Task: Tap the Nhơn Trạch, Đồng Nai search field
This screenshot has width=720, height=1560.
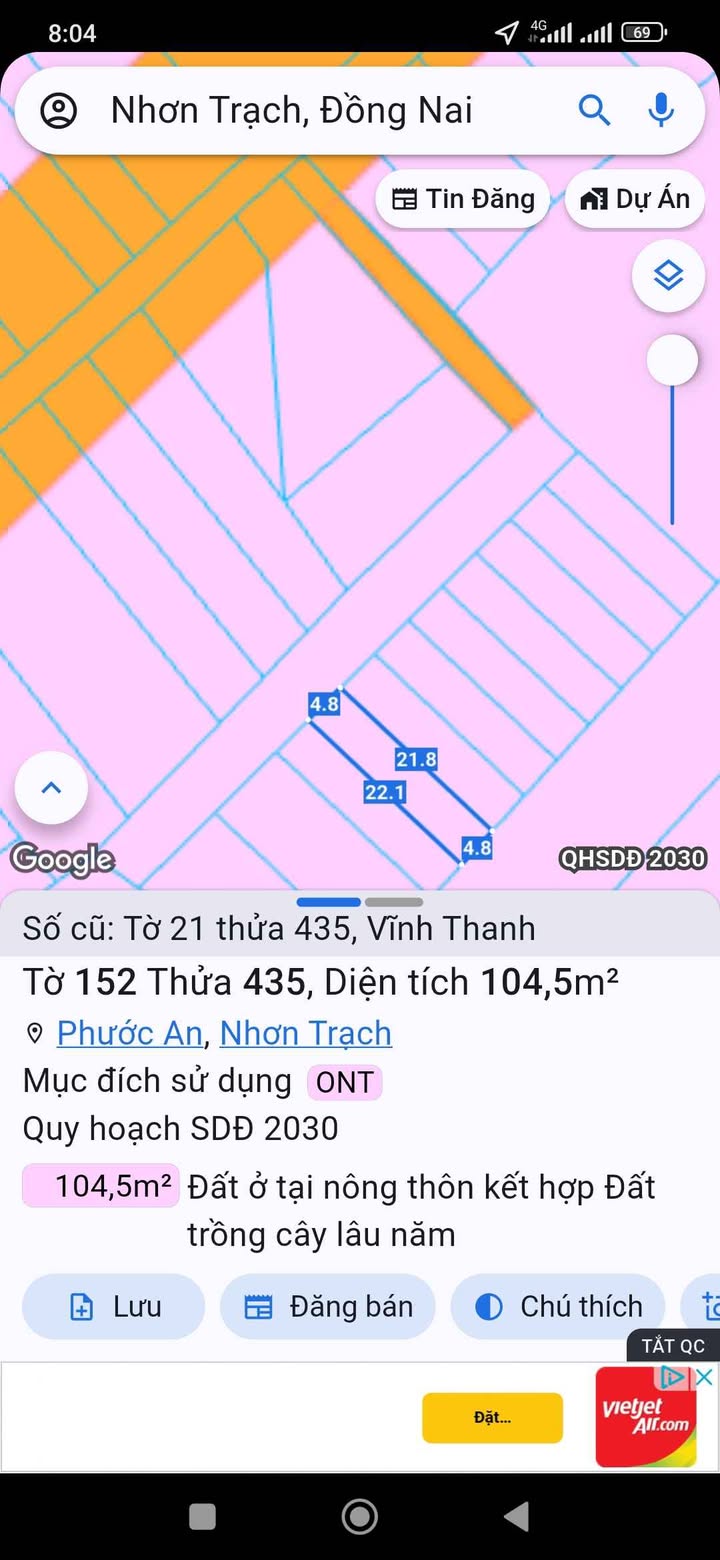Action: click(x=300, y=110)
